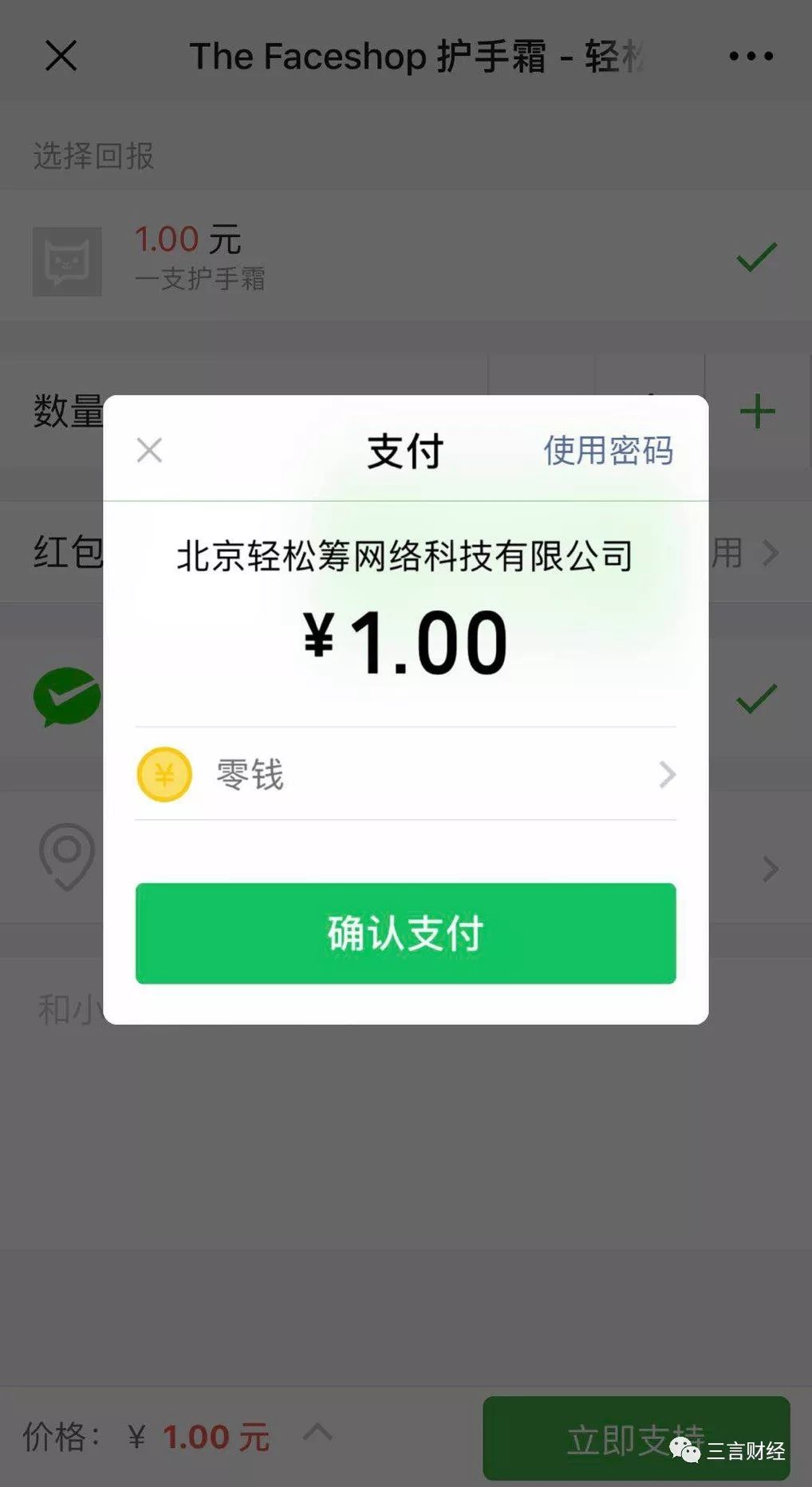
Task: Open the 零钱 payment method selector
Action: pyautogui.click(x=406, y=774)
